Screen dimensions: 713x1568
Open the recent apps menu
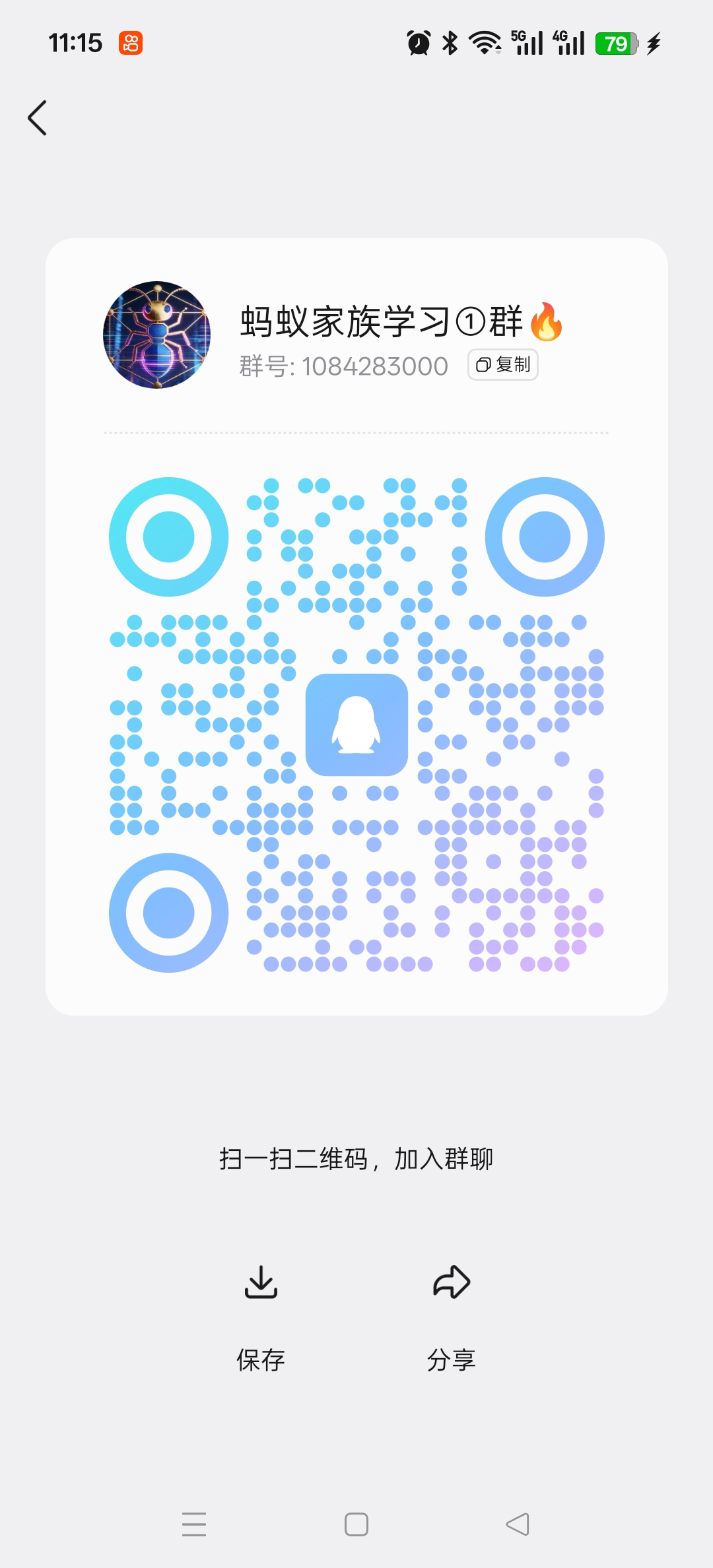click(x=194, y=1524)
